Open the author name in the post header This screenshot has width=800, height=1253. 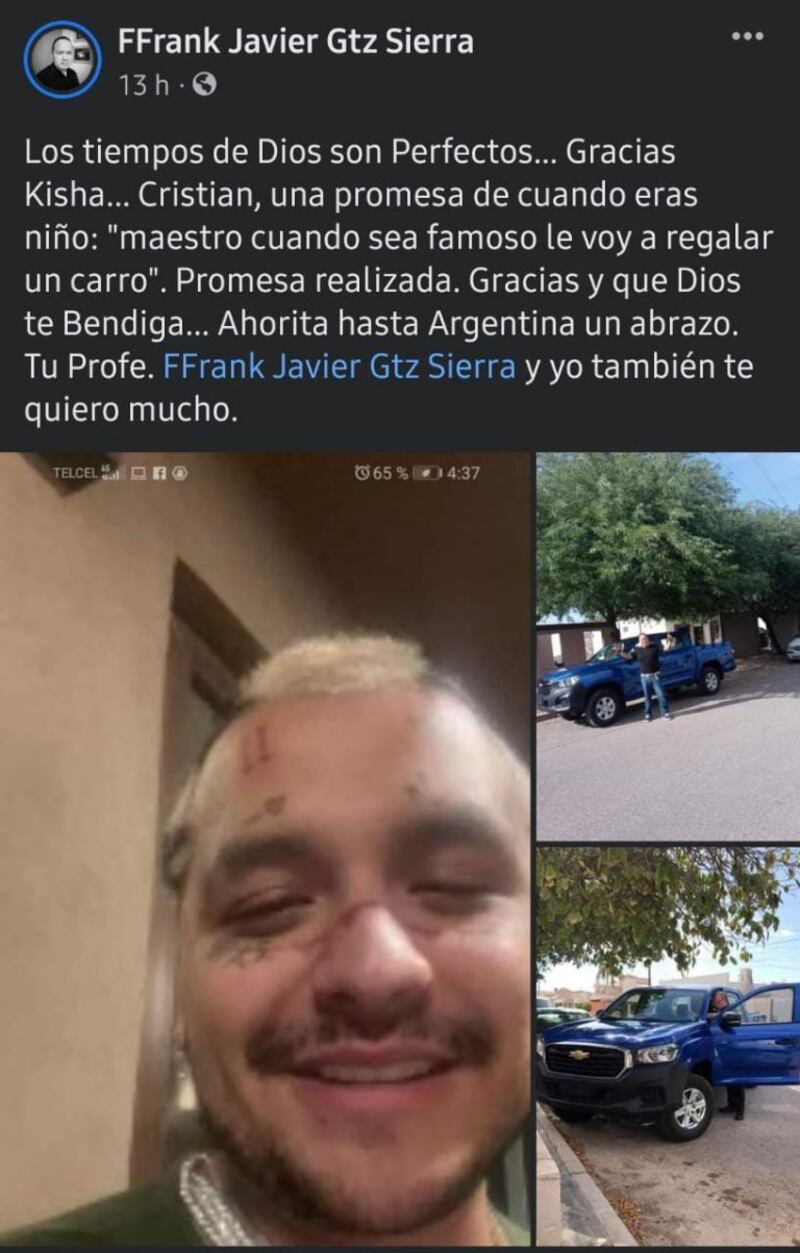pyautogui.click(x=295, y=42)
